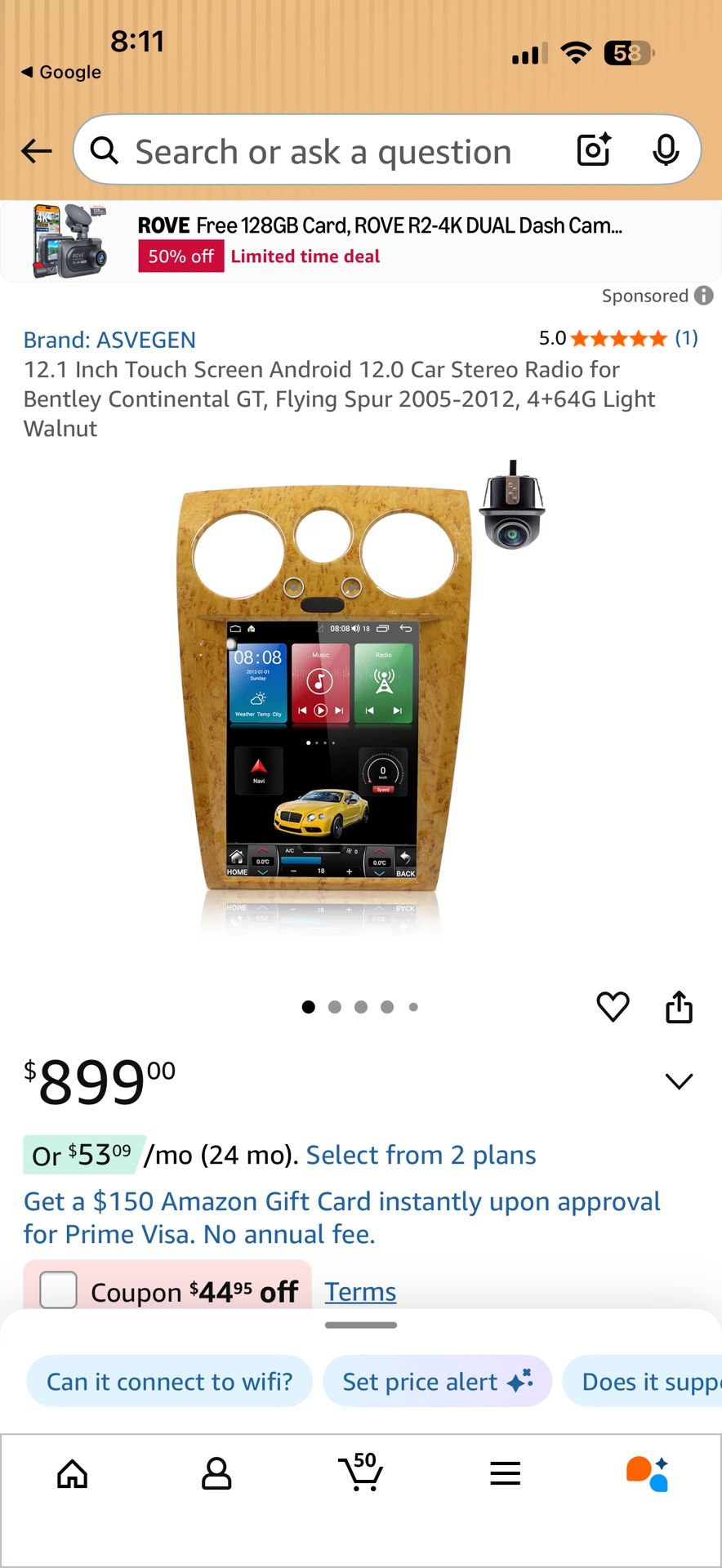
Task: Ask "Can it connect to wifi?"
Action: pos(170,1381)
